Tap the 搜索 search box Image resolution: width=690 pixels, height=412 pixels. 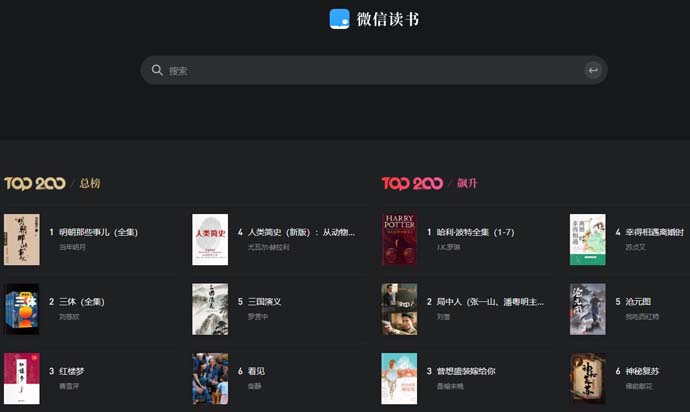[x=360, y=70]
